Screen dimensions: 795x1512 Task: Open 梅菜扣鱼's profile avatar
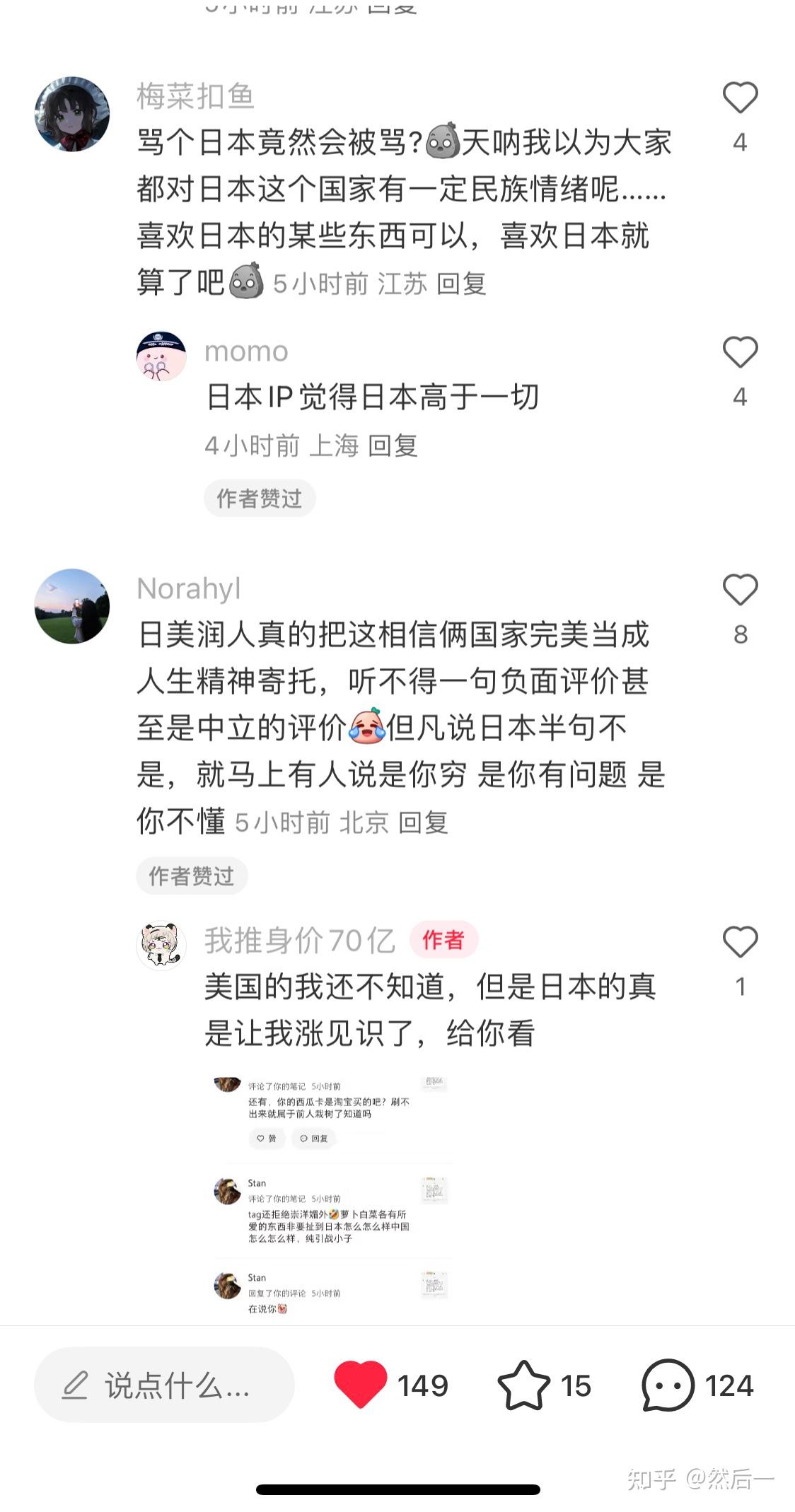[x=72, y=114]
